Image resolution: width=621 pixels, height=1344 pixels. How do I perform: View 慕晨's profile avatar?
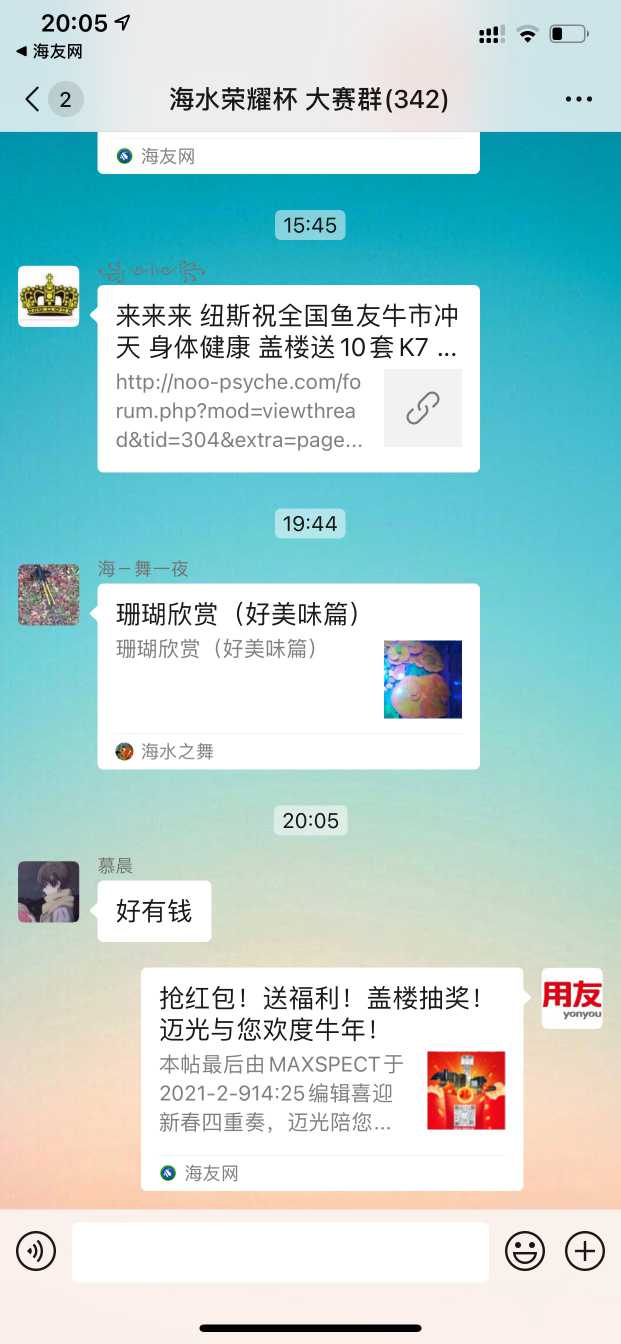[48, 891]
